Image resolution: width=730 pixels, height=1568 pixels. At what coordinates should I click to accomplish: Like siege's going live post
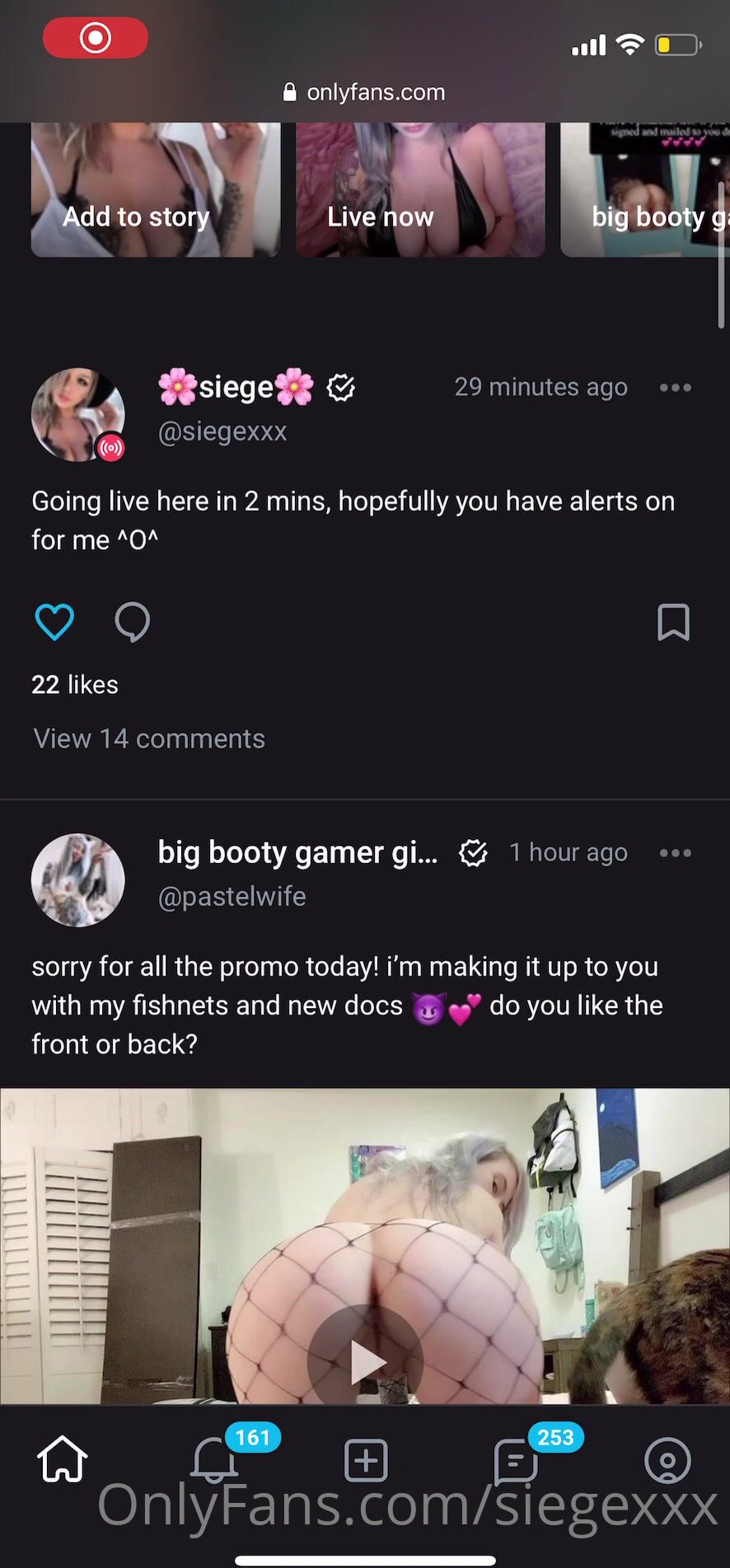click(54, 622)
